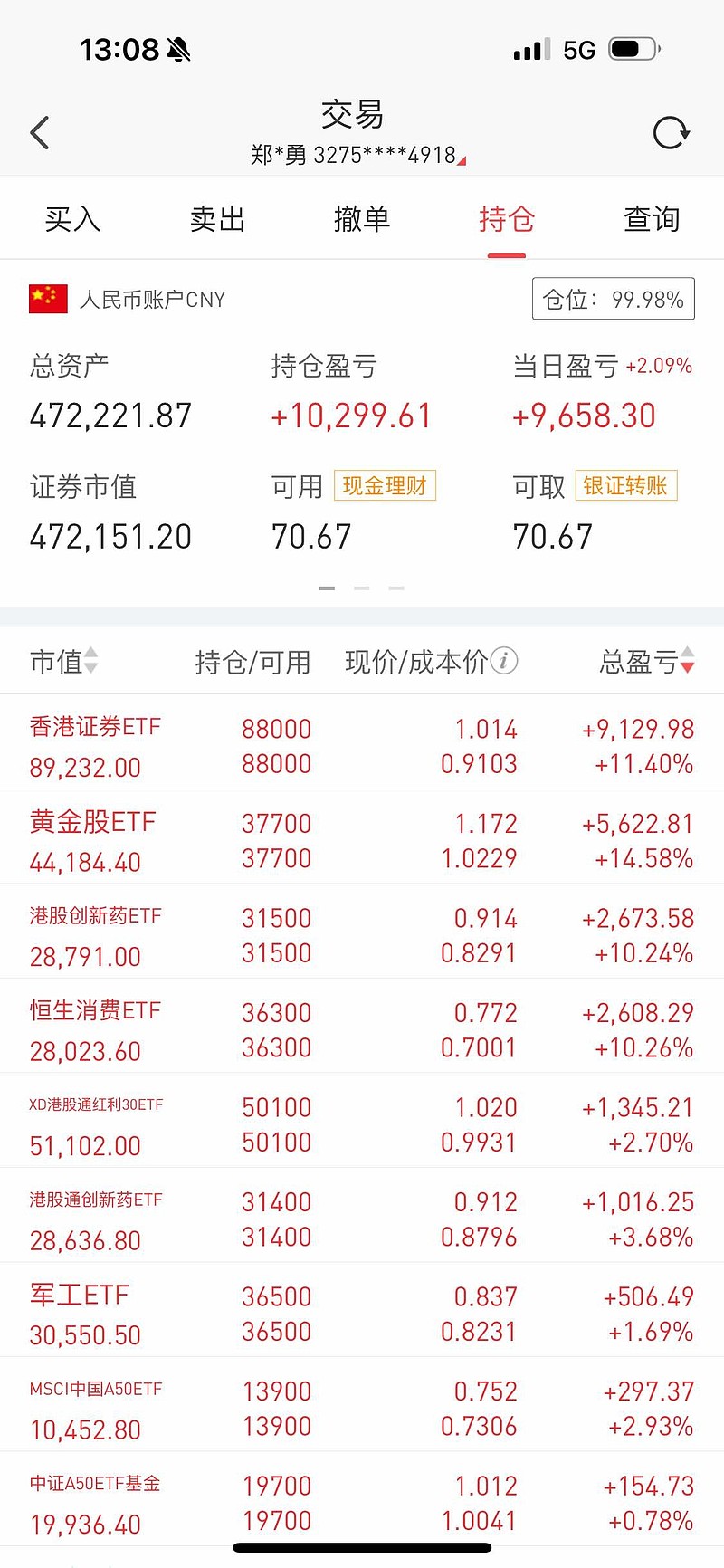Select the 黄金股ETF holding row

pos(362,839)
